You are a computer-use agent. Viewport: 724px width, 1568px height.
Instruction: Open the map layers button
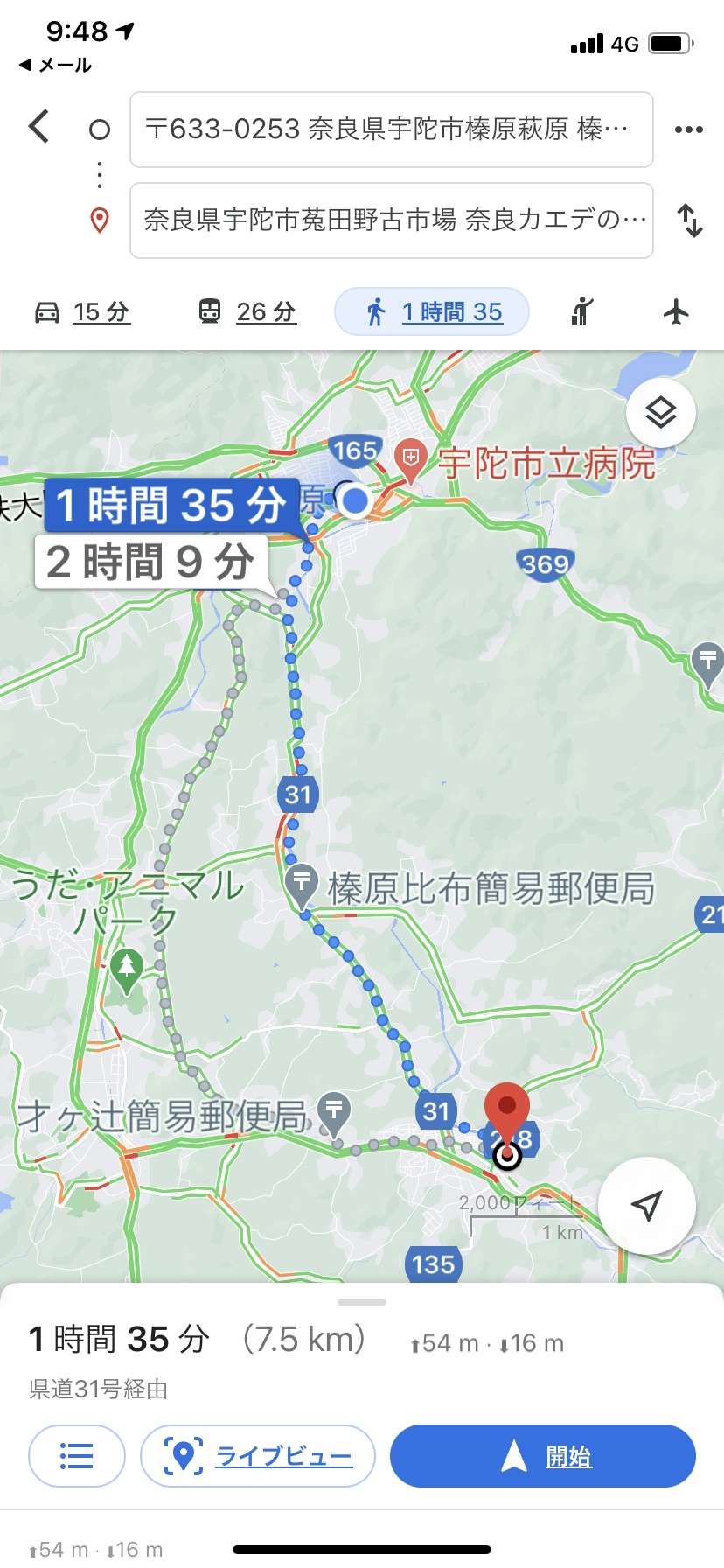(x=661, y=412)
